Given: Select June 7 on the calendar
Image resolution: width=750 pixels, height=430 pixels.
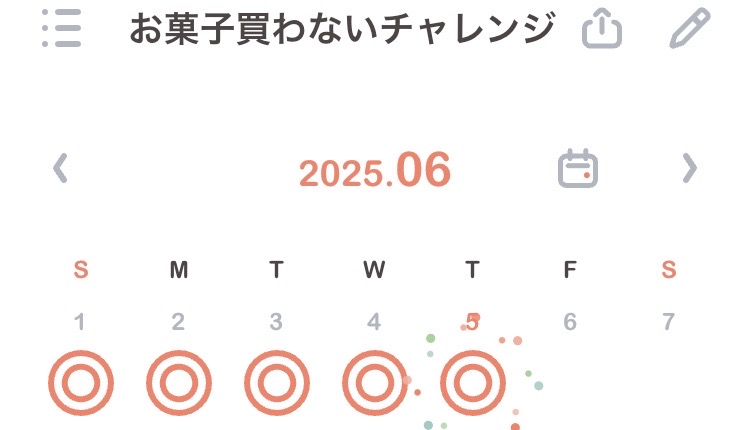Looking at the screenshot, I should pyautogui.click(x=668, y=322).
